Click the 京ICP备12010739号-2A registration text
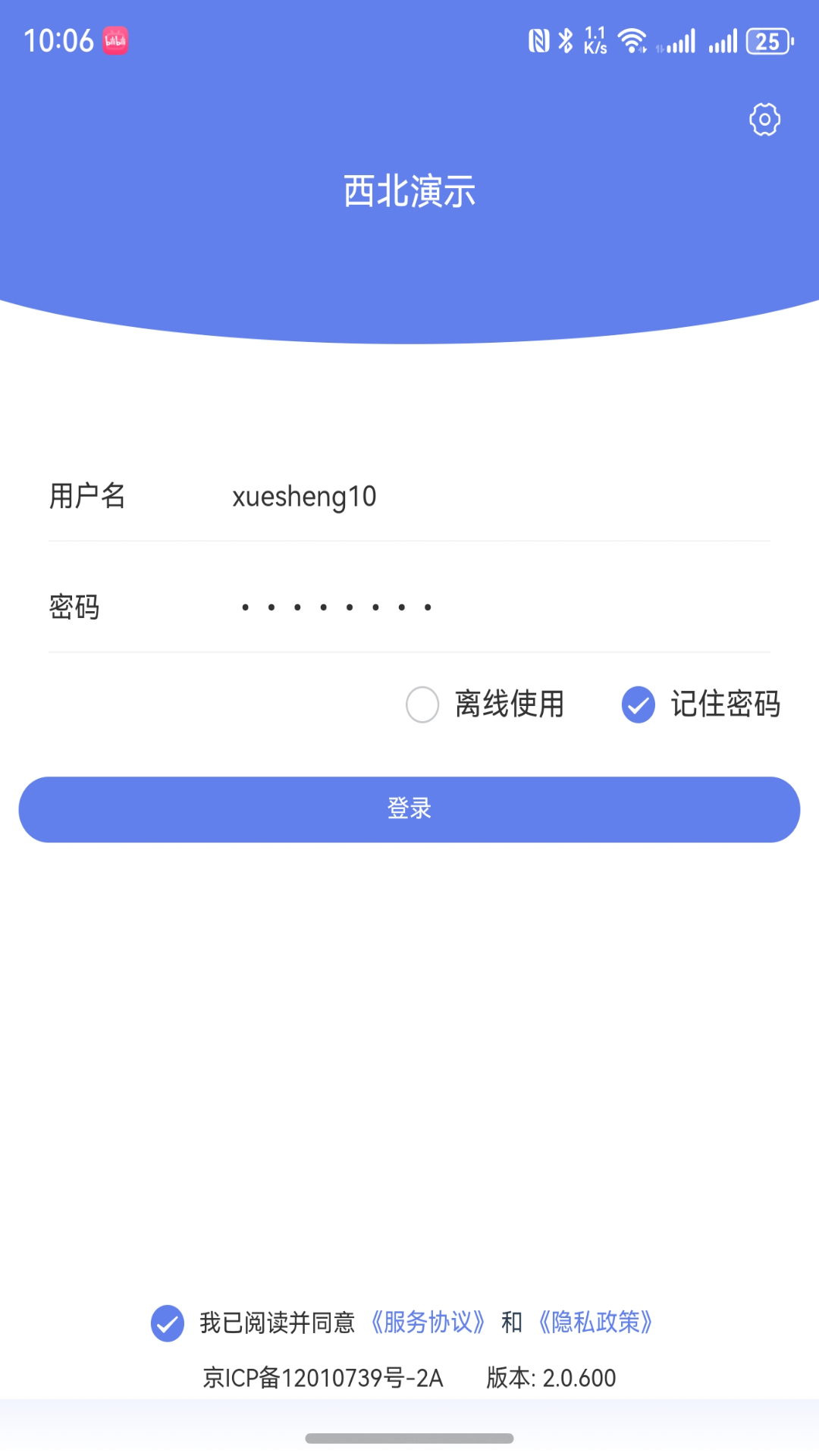 click(322, 1379)
